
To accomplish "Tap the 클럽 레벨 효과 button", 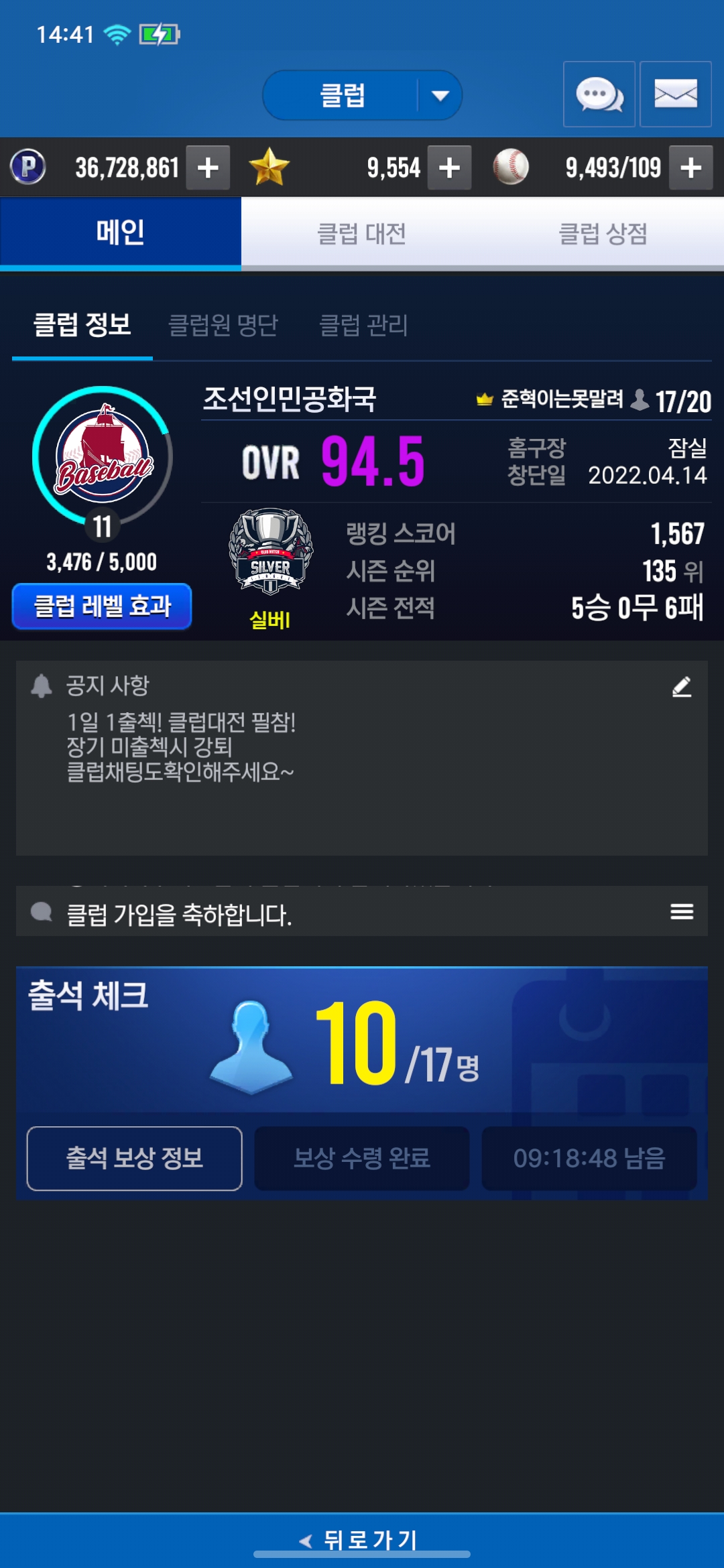I will tap(102, 606).
